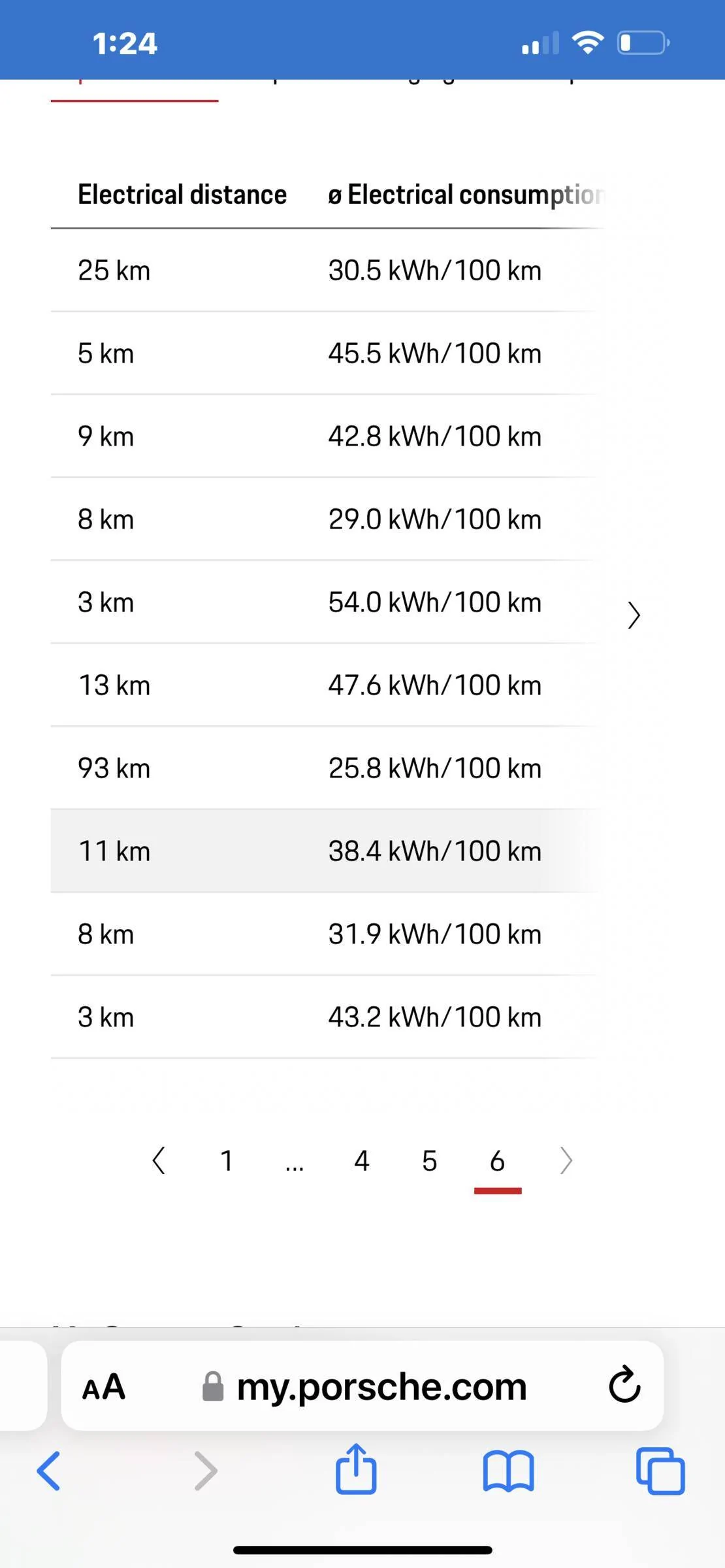Go back in Safari browser history
The image size is (725, 1568).
point(48,1471)
